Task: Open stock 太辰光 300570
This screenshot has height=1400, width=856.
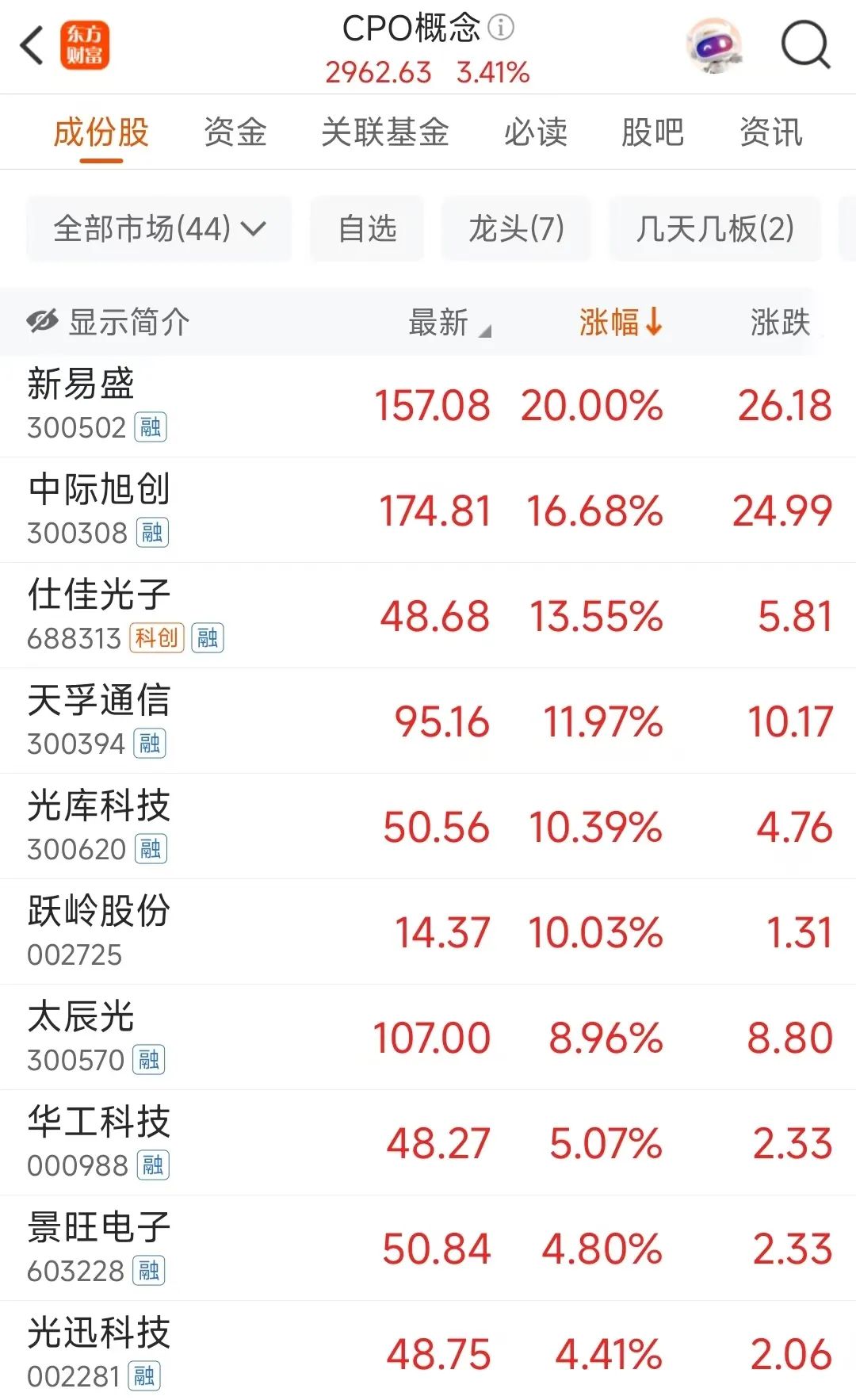Action: pyautogui.click(x=428, y=1037)
